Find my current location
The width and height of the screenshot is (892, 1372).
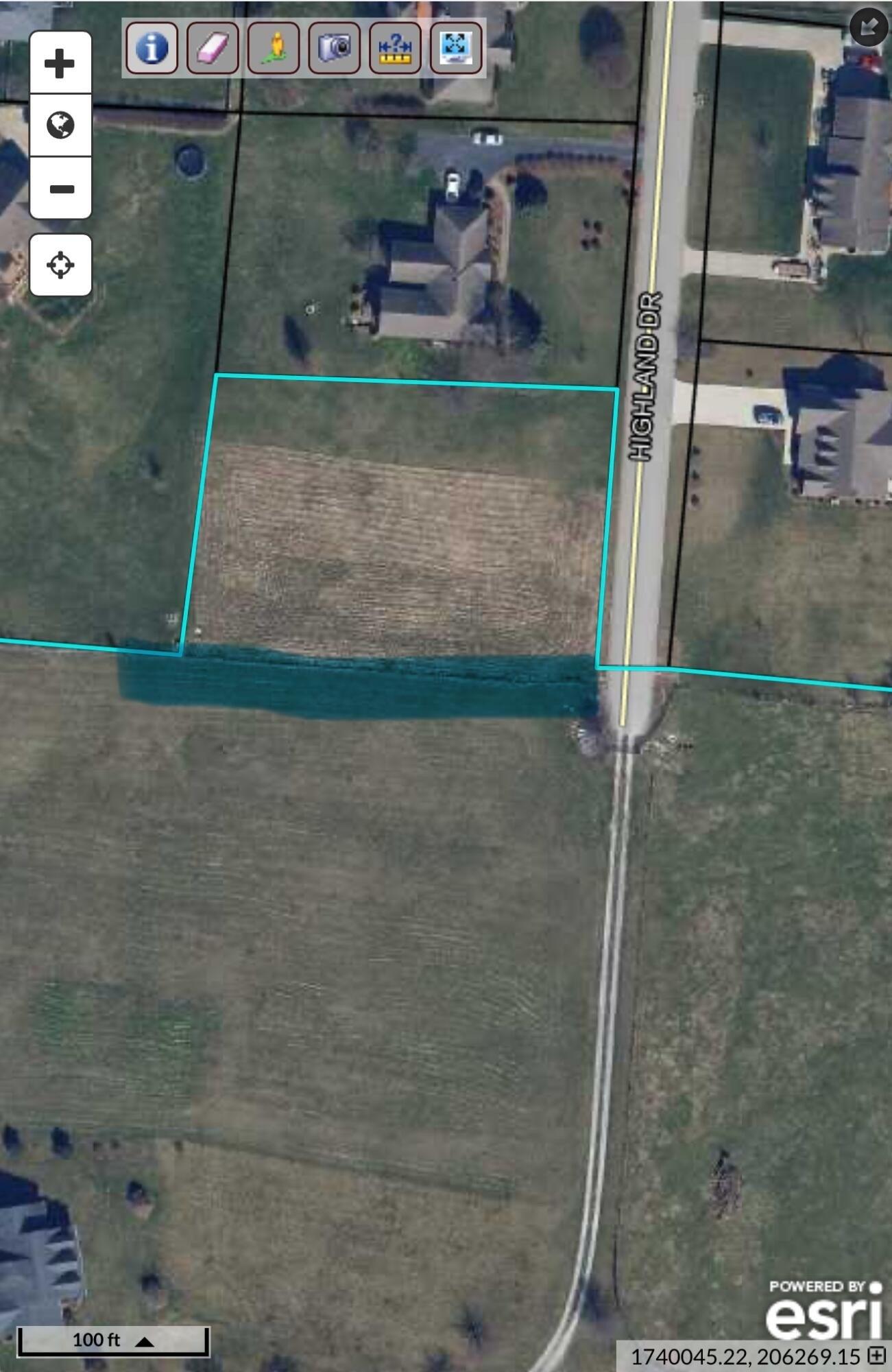coord(60,265)
